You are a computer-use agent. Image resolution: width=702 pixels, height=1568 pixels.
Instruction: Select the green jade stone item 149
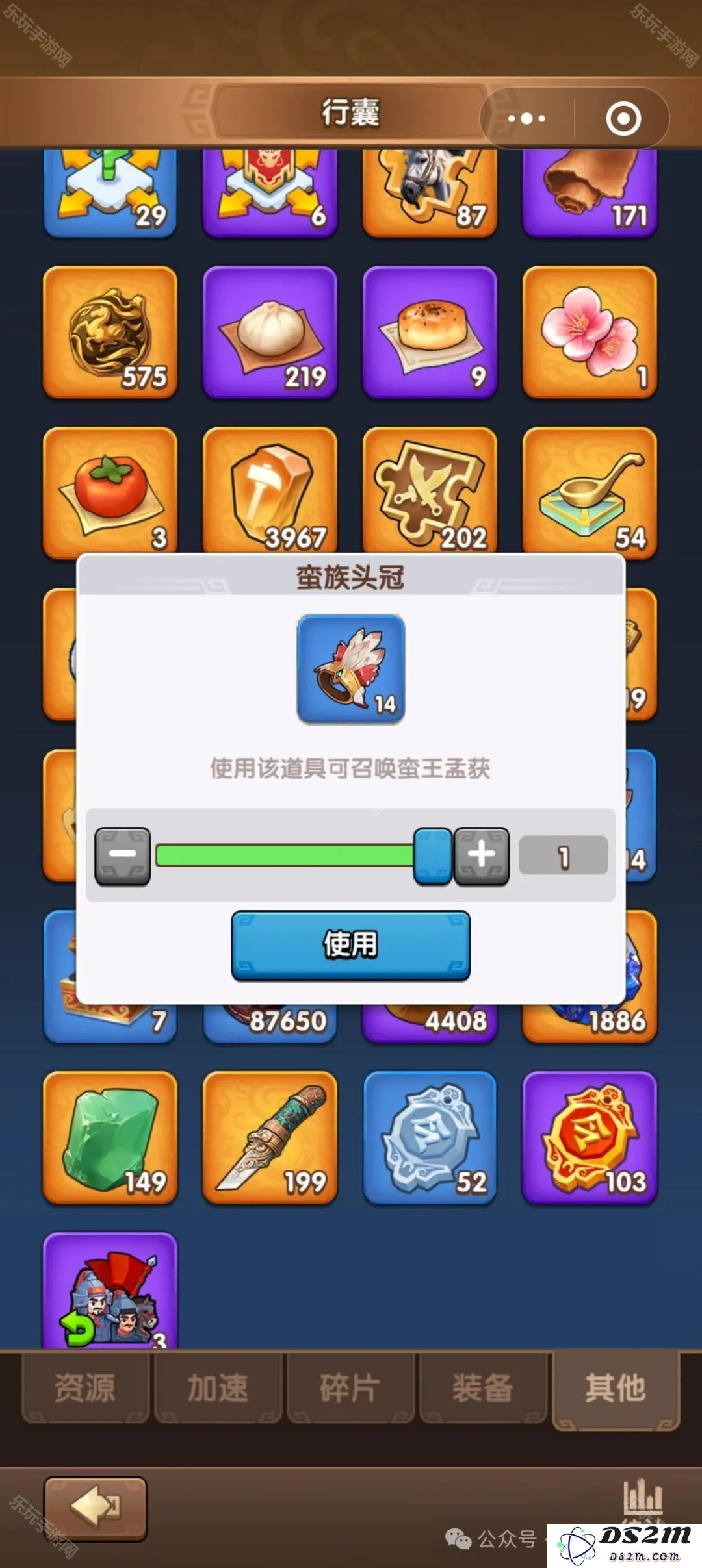tap(110, 1137)
